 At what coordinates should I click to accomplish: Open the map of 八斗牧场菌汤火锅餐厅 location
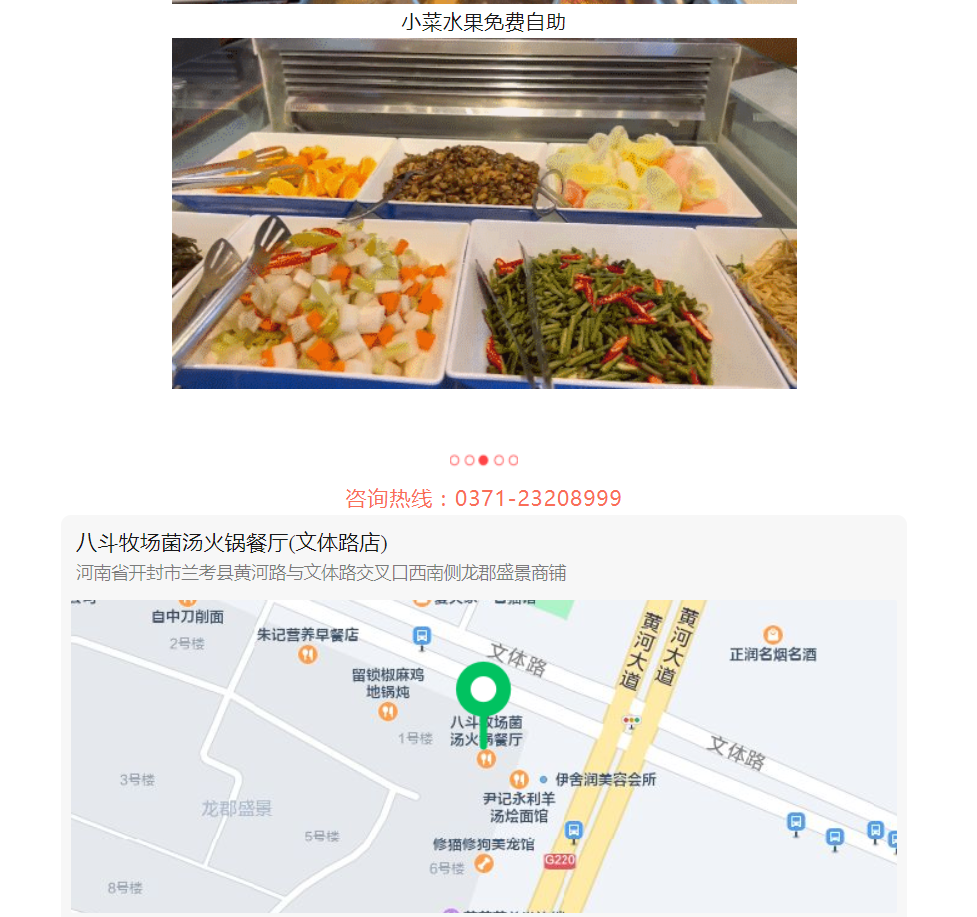pyautogui.click(x=484, y=755)
